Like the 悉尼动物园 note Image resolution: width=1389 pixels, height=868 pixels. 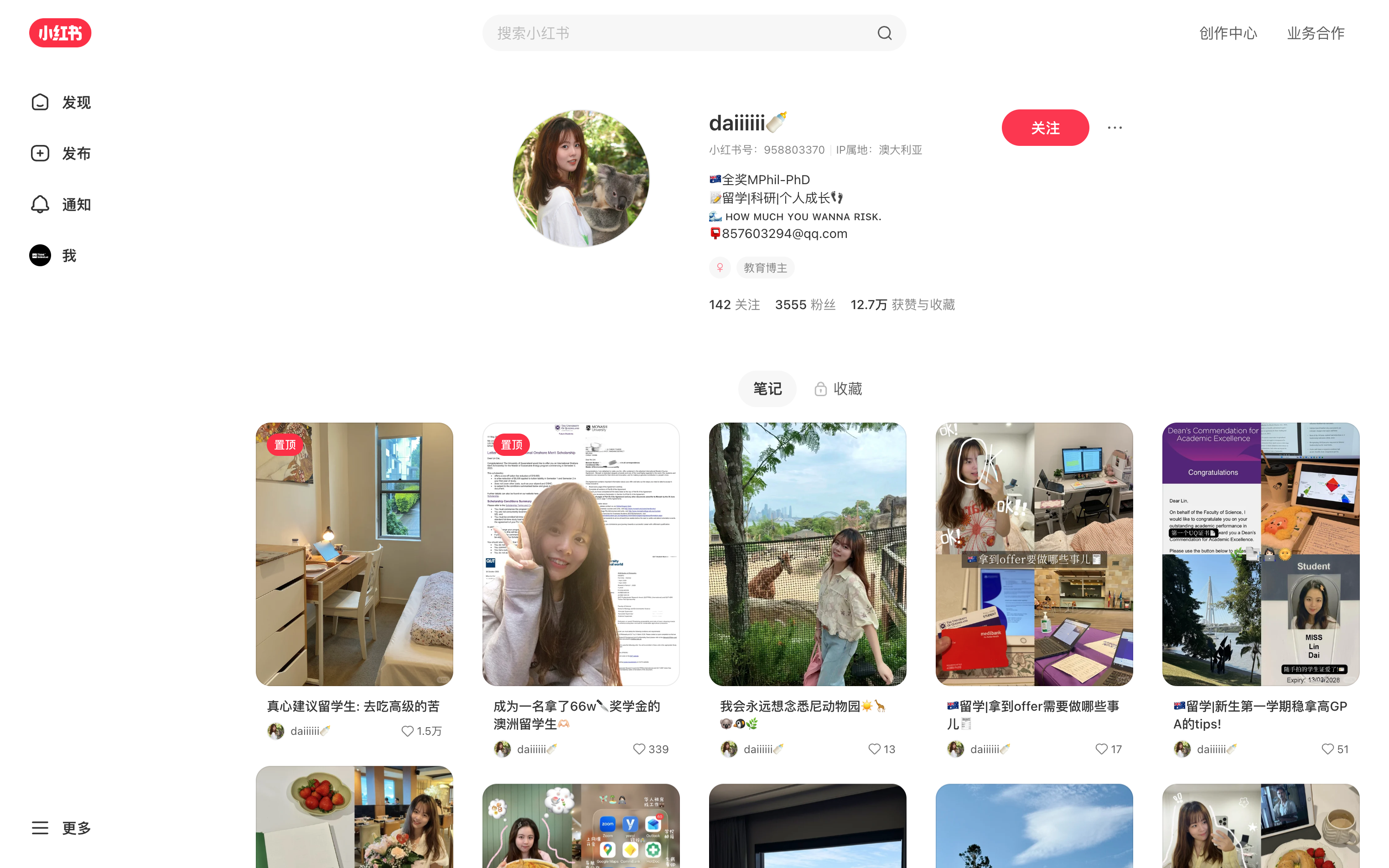pos(874,749)
